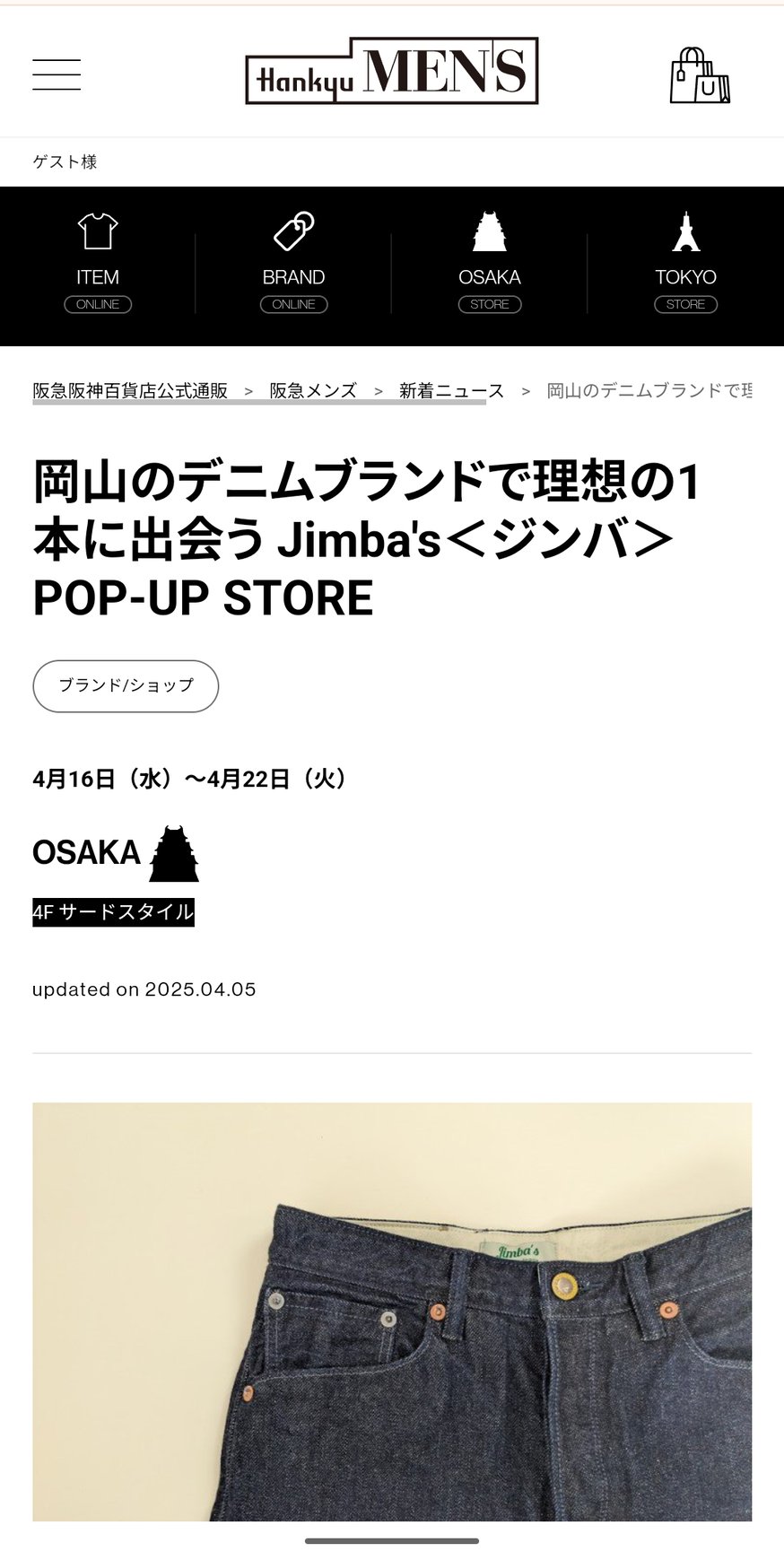The width and height of the screenshot is (784, 1560).
Task: Go to 新着ニュース via breadcrumb
Action: [450, 390]
